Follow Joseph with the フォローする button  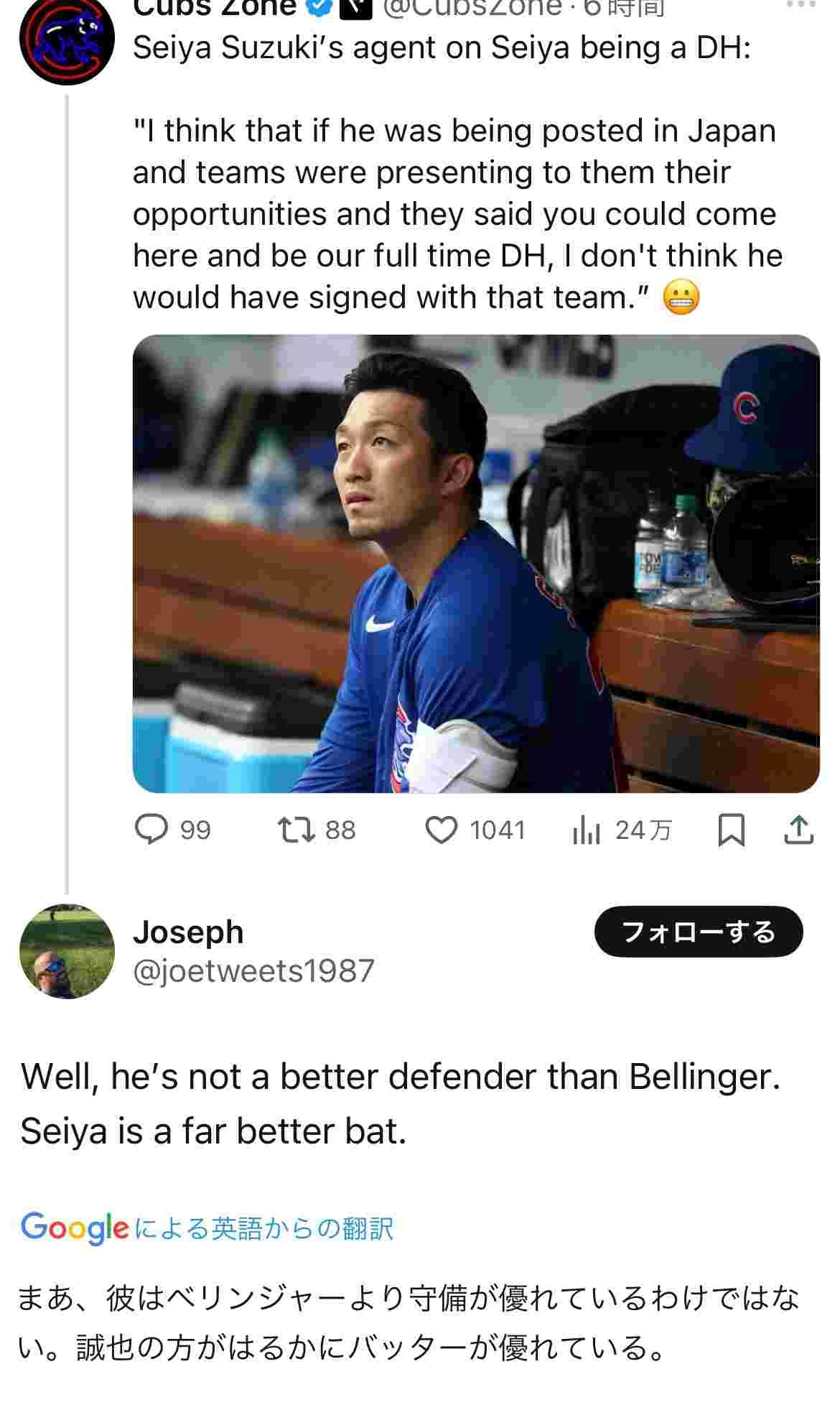coord(698,932)
